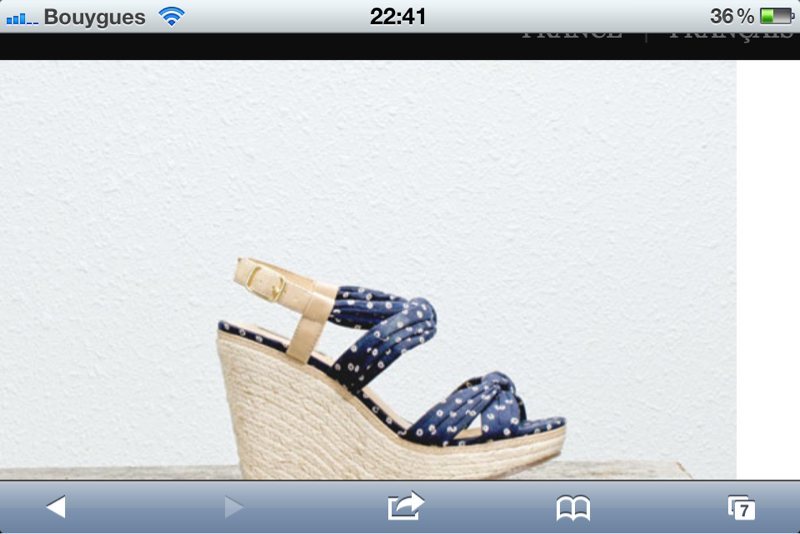Go back to the previous page
The width and height of the screenshot is (800, 534).
coord(56,507)
